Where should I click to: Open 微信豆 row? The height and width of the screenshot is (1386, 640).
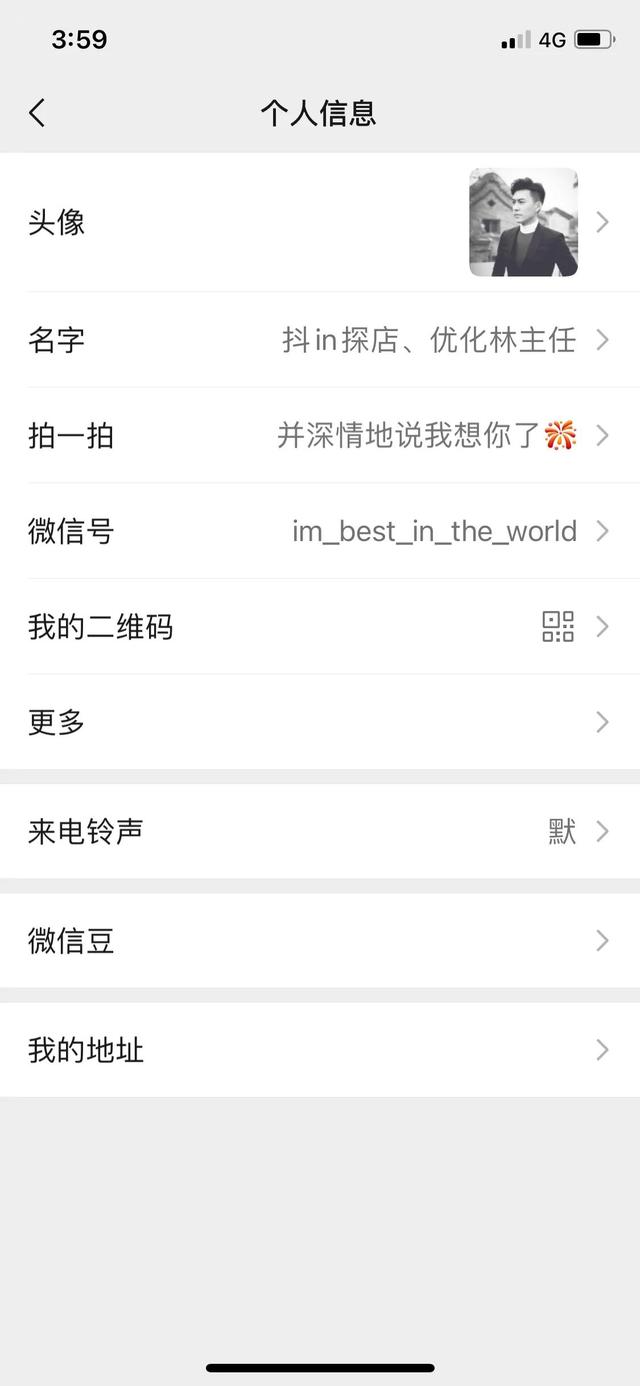click(320, 940)
